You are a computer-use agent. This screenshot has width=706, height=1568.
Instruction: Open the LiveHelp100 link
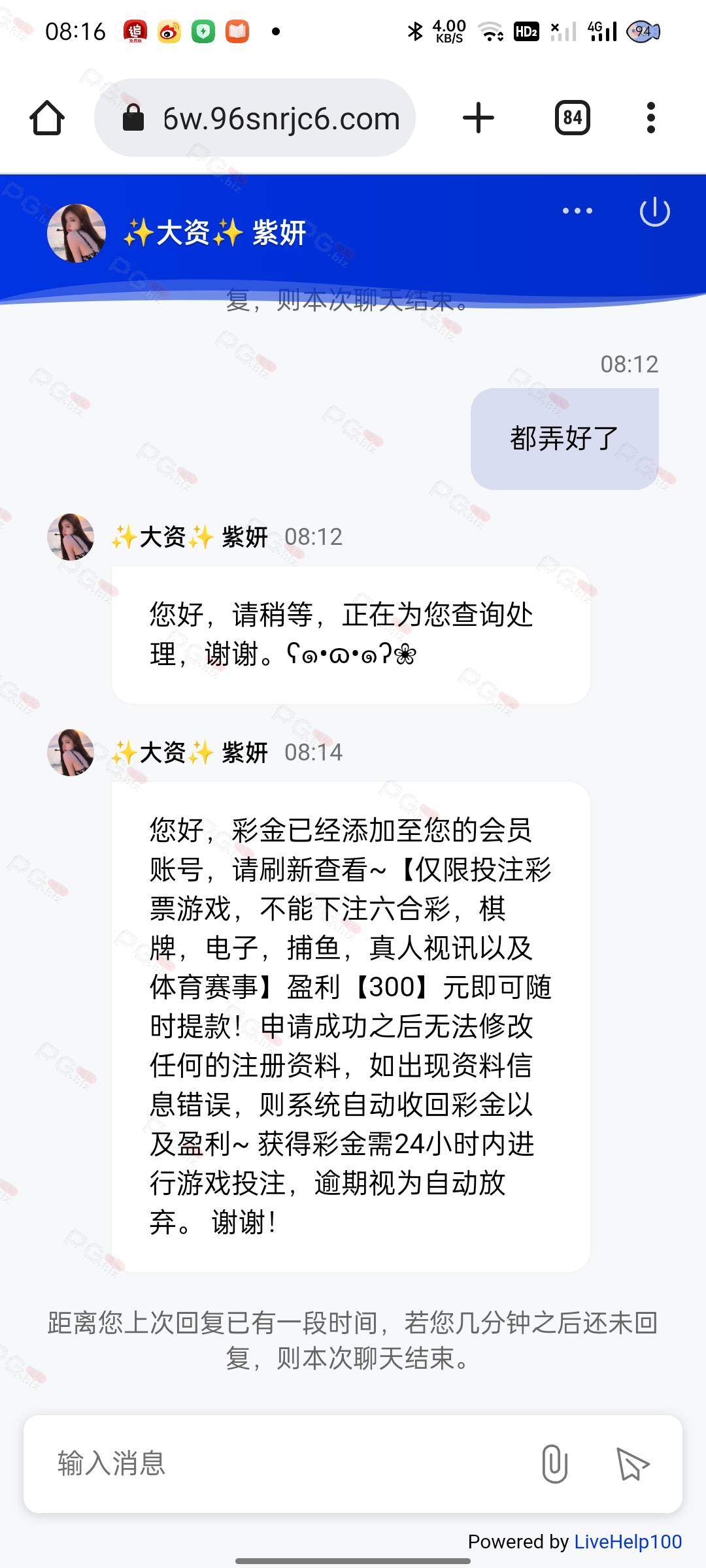click(628, 1542)
